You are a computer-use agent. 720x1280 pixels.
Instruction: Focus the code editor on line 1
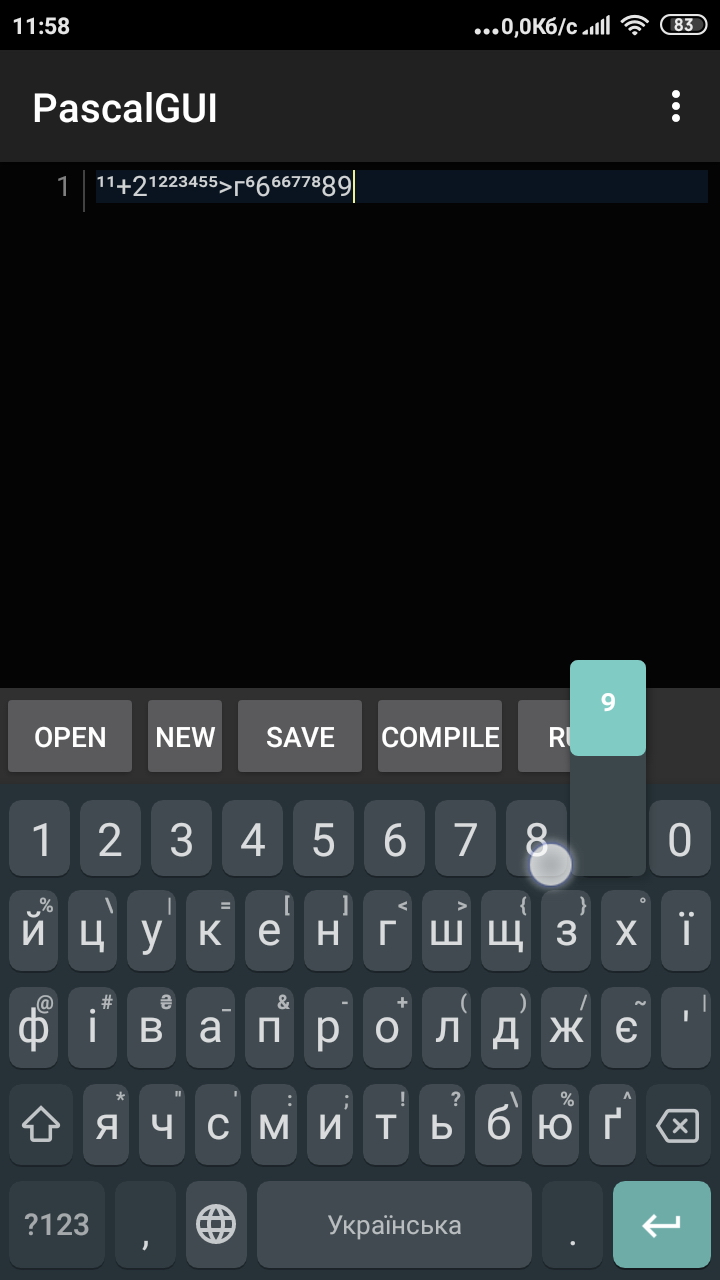(400, 187)
